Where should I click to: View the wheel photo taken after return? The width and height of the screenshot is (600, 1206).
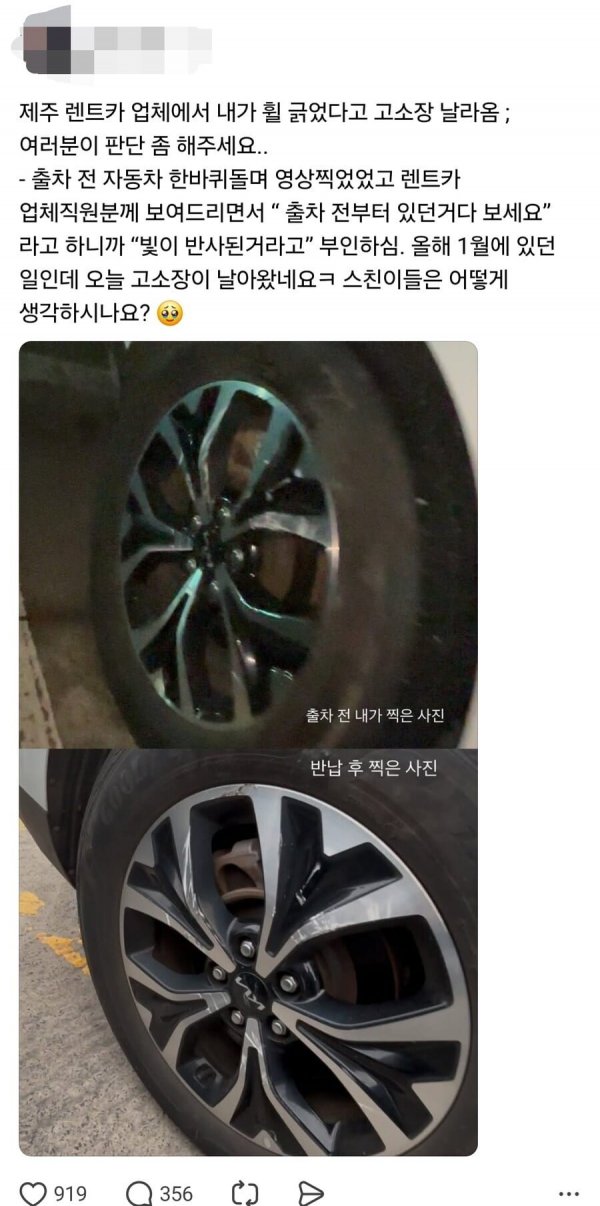coord(248,950)
